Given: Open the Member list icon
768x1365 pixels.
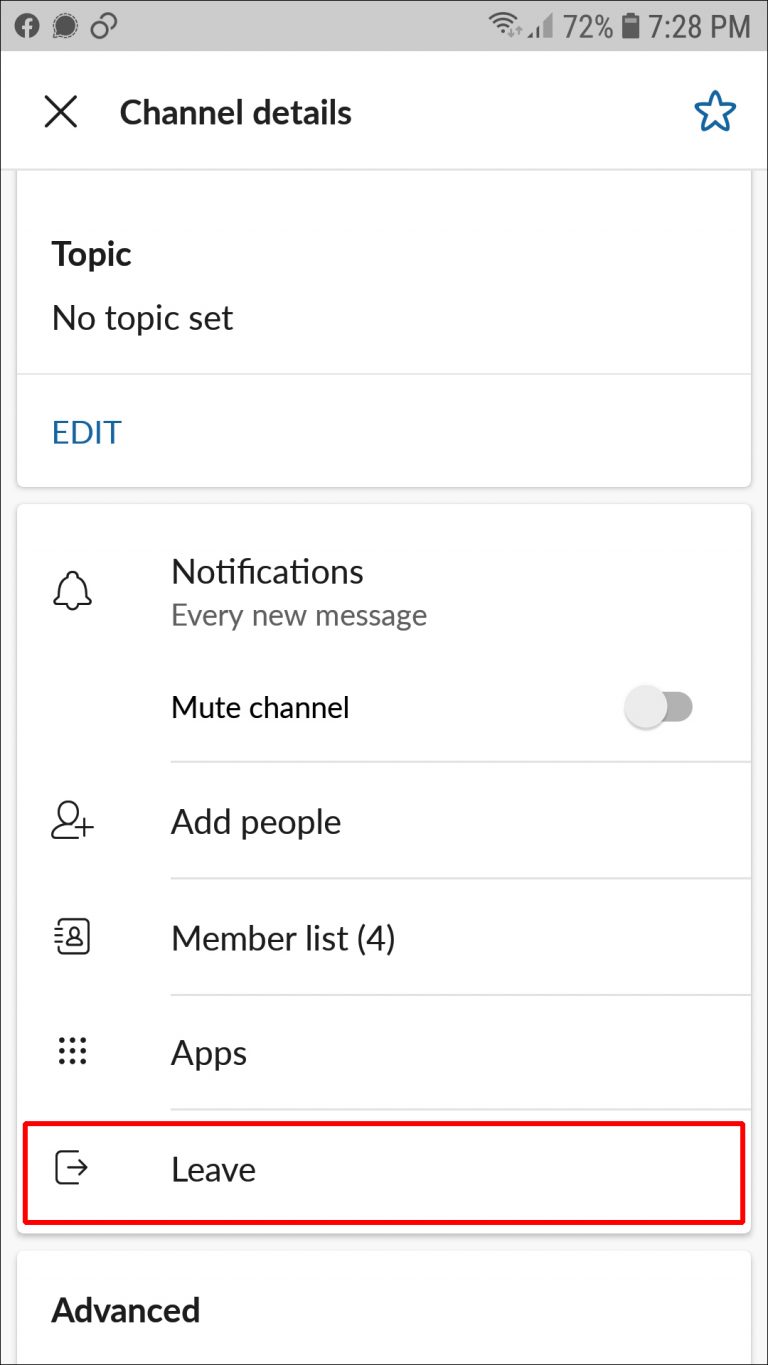Looking at the screenshot, I should 71,937.
